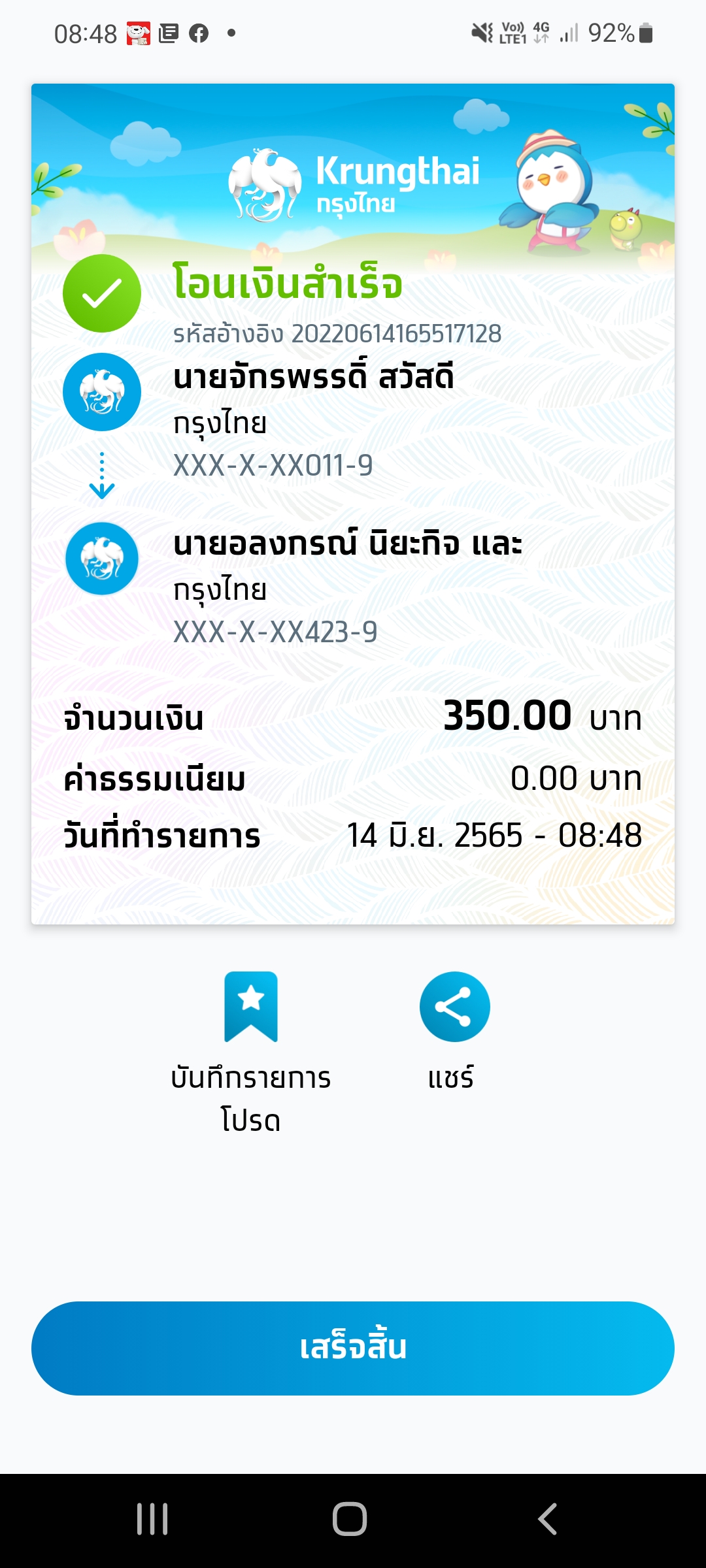Go back using the system back button
The height and width of the screenshot is (1568, 706).
click(548, 1518)
